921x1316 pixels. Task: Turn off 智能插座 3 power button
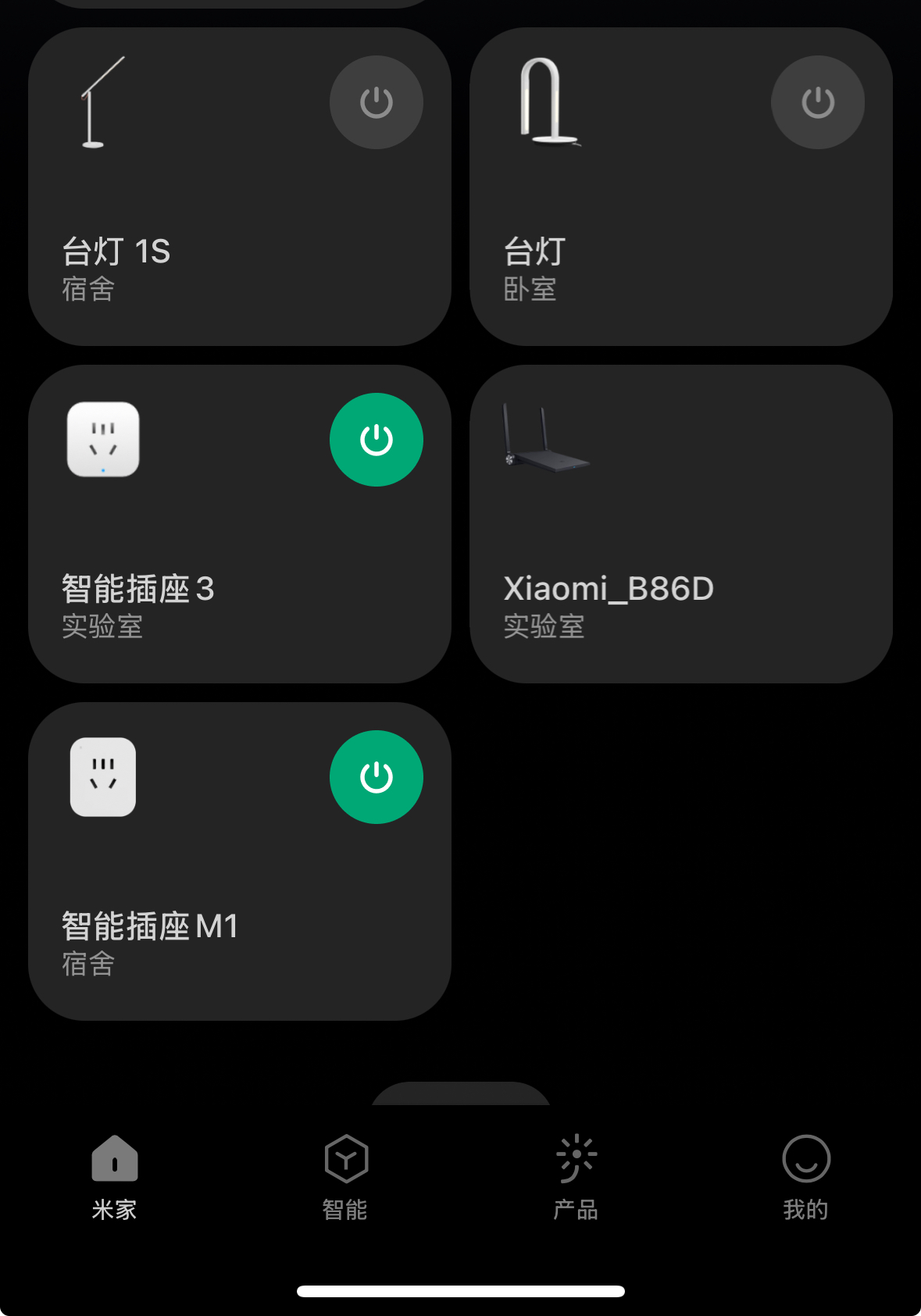(x=377, y=440)
